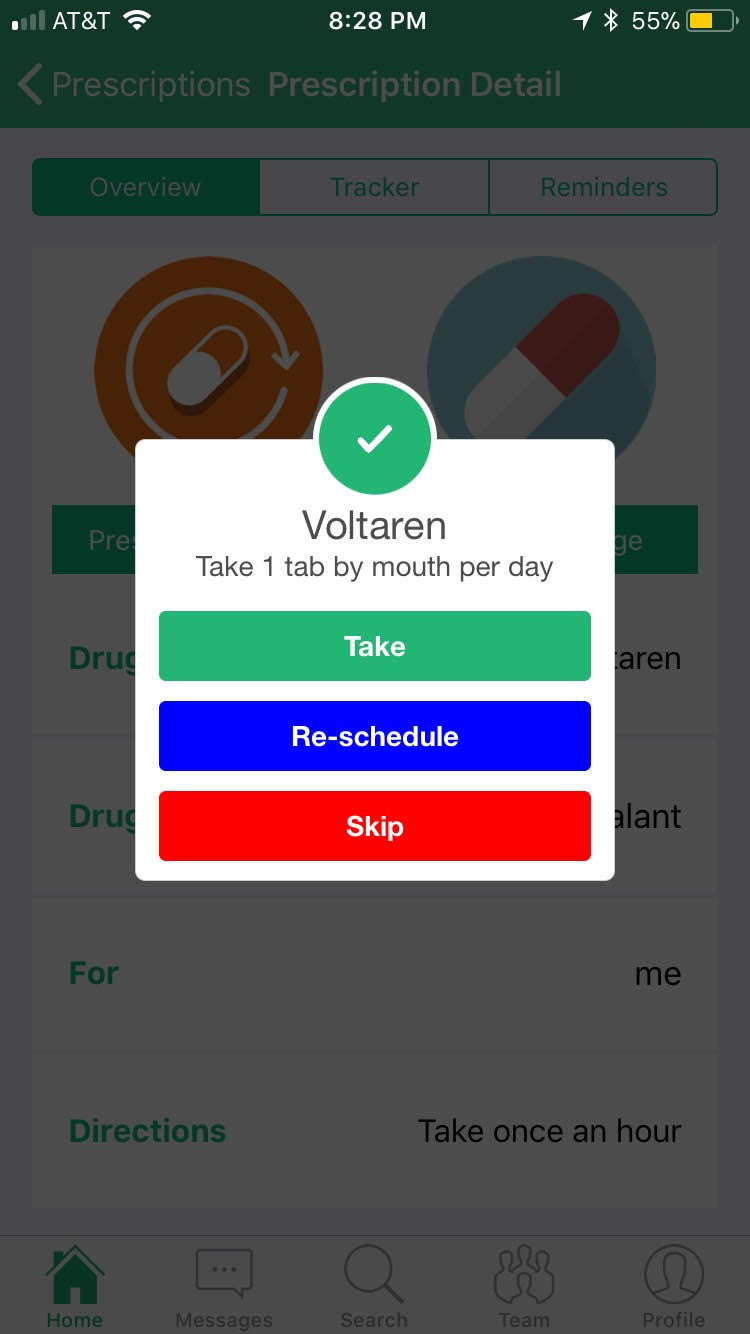Select the 'For me' row
The height and width of the screenshot is (1334, 750).
pyautogui.click(x=374, y=974)
